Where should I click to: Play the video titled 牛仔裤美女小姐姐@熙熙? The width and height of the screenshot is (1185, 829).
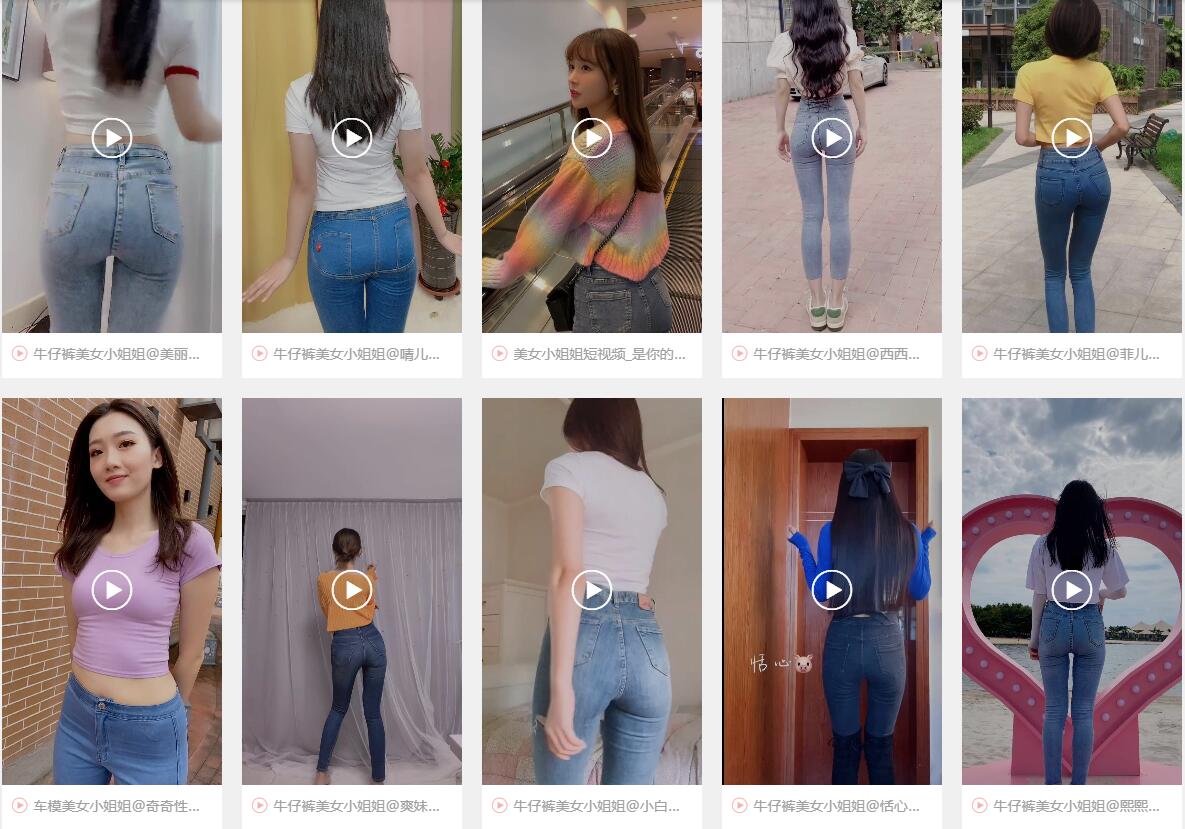pos(1072,590)
